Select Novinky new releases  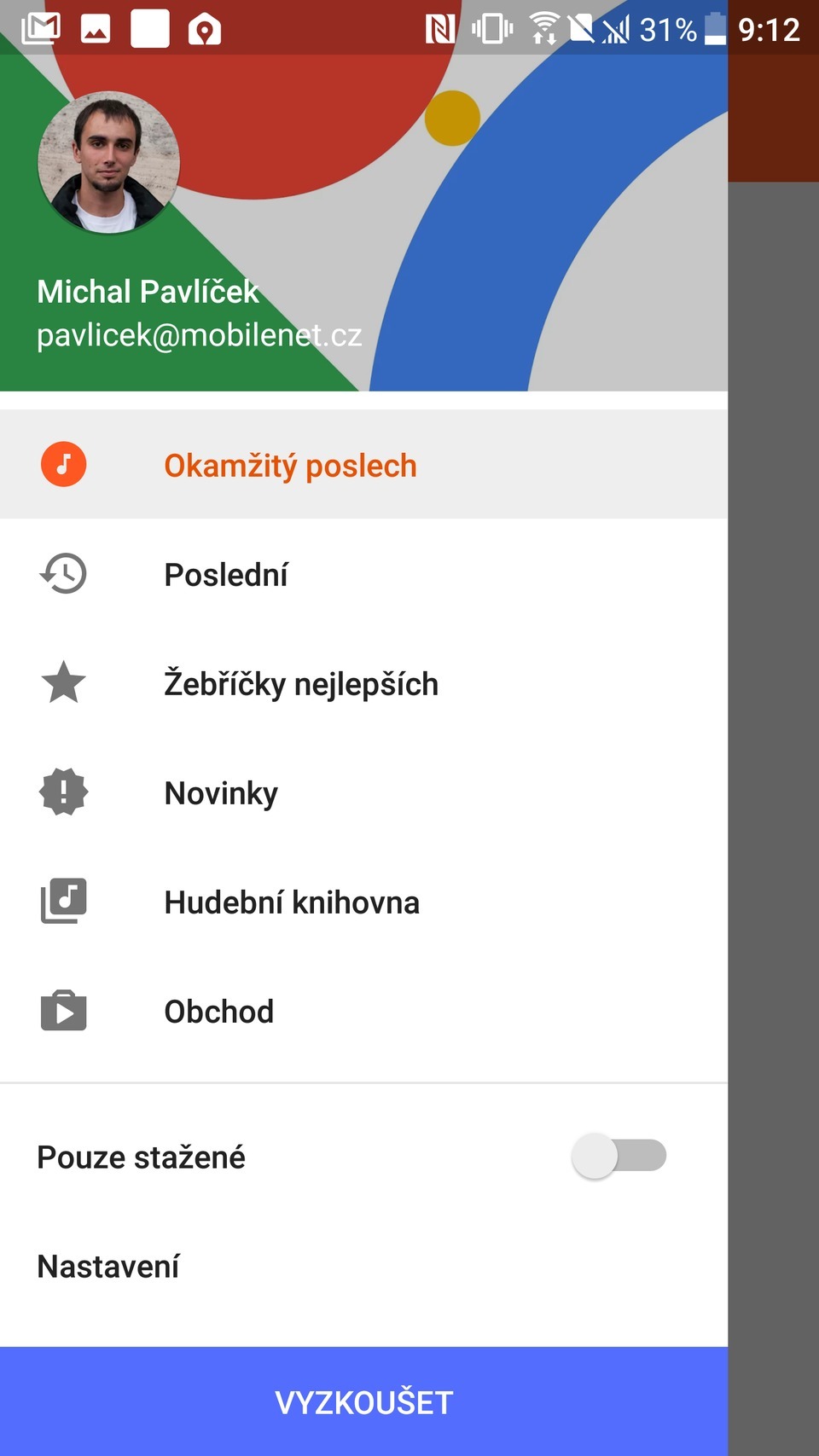221,793
